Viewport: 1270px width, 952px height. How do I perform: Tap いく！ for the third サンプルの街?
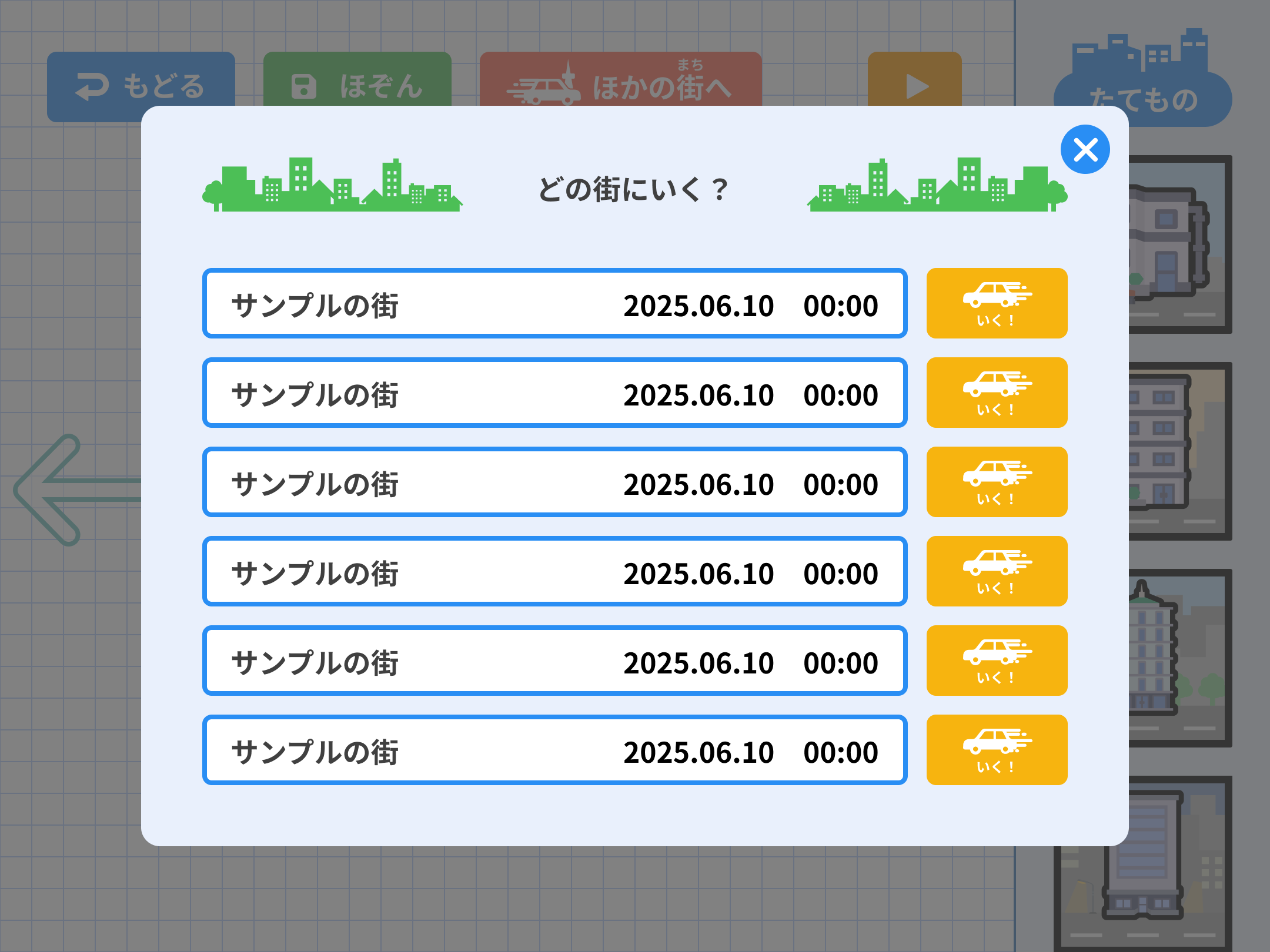click(997, 482)
